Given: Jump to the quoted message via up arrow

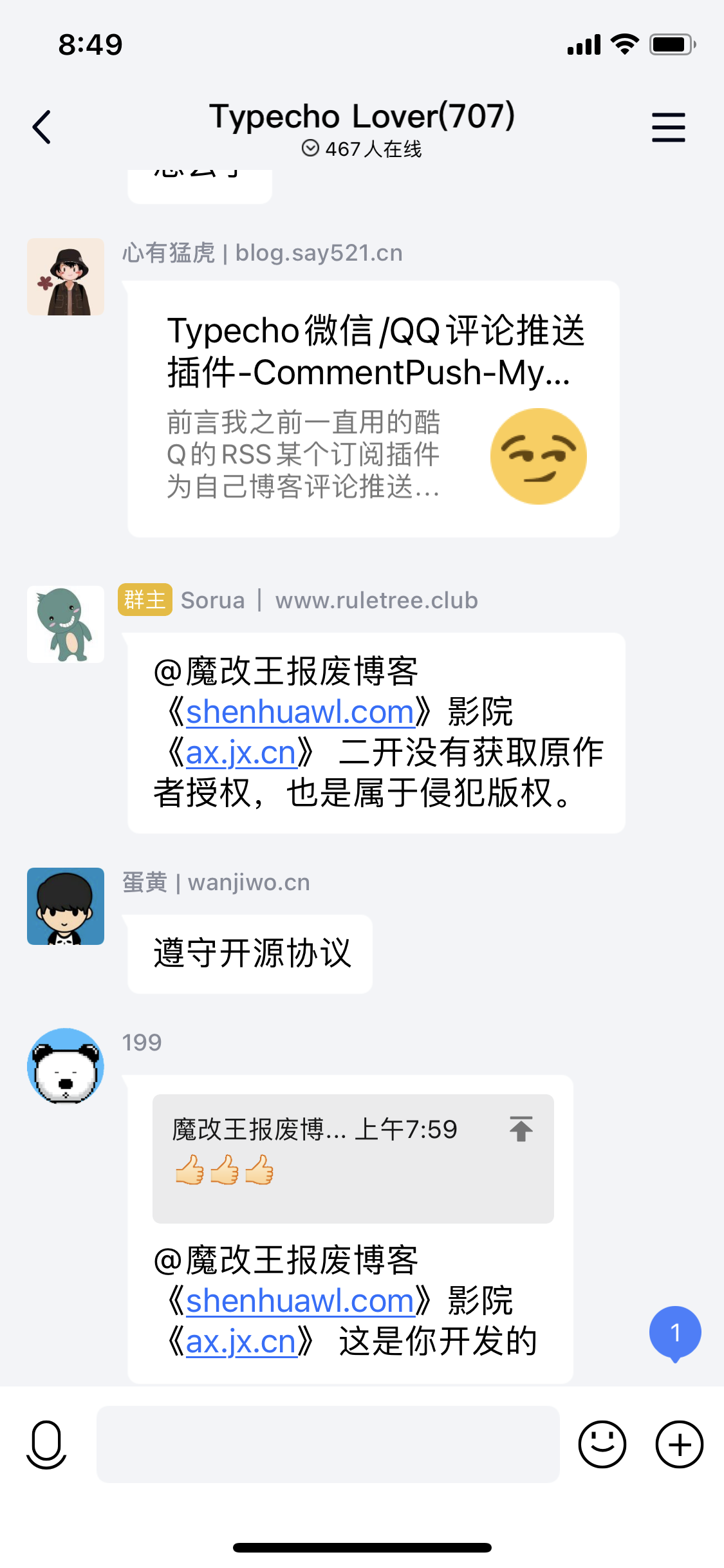Looking at the screenshot, I should tap(521, 1129).
